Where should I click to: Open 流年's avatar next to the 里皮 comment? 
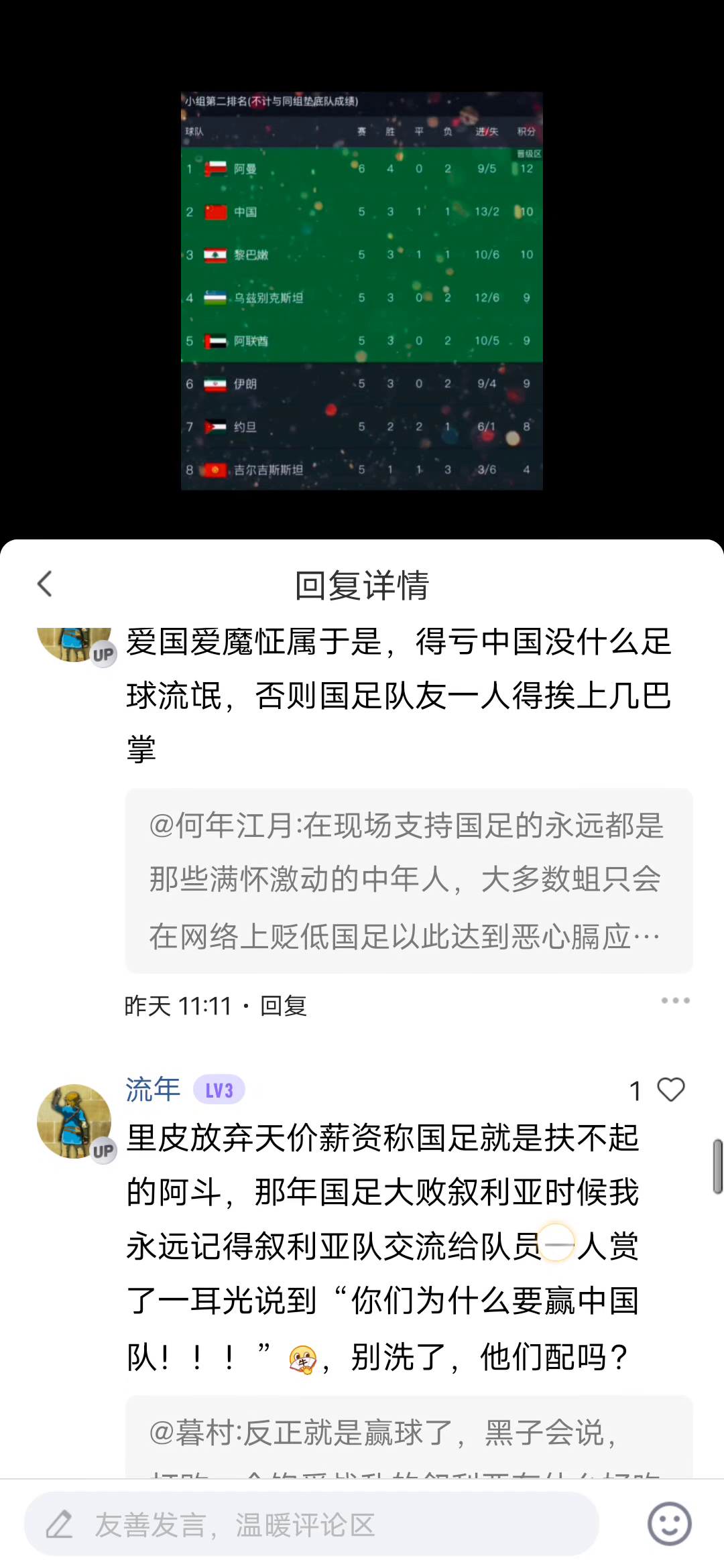(x=75, y=1121)
